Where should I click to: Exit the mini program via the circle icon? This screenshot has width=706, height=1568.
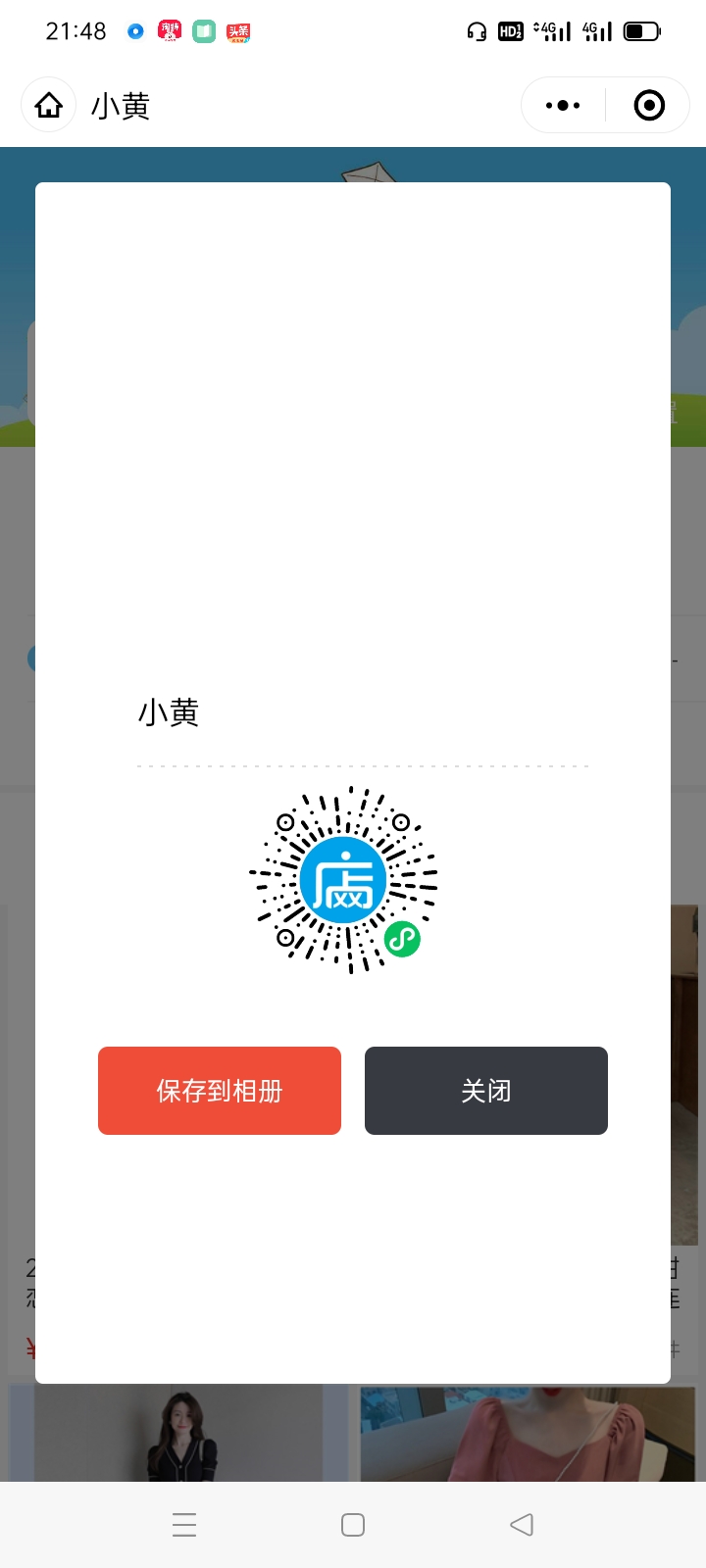(x=649, y=105)
